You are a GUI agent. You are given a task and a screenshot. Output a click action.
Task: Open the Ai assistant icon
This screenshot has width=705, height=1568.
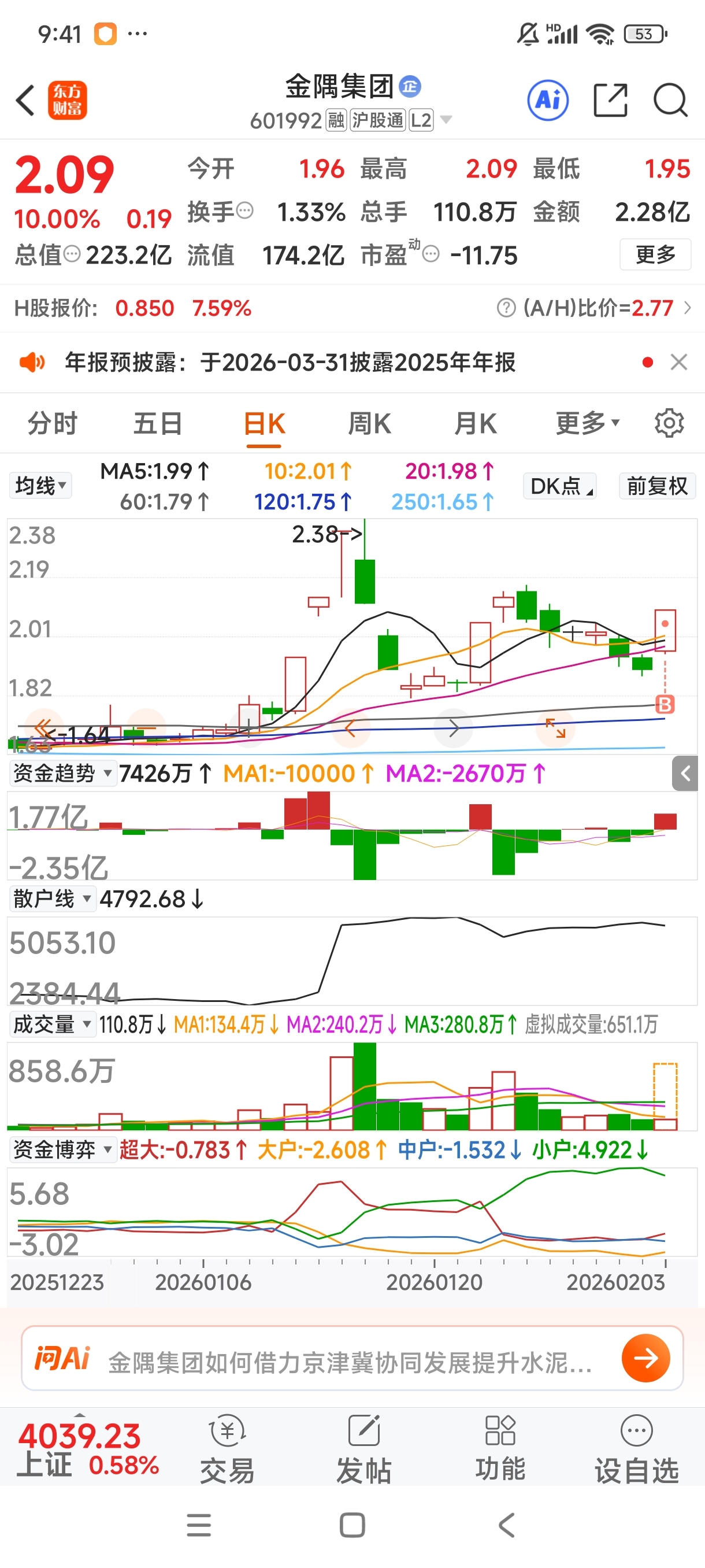[x=547, y=101]
